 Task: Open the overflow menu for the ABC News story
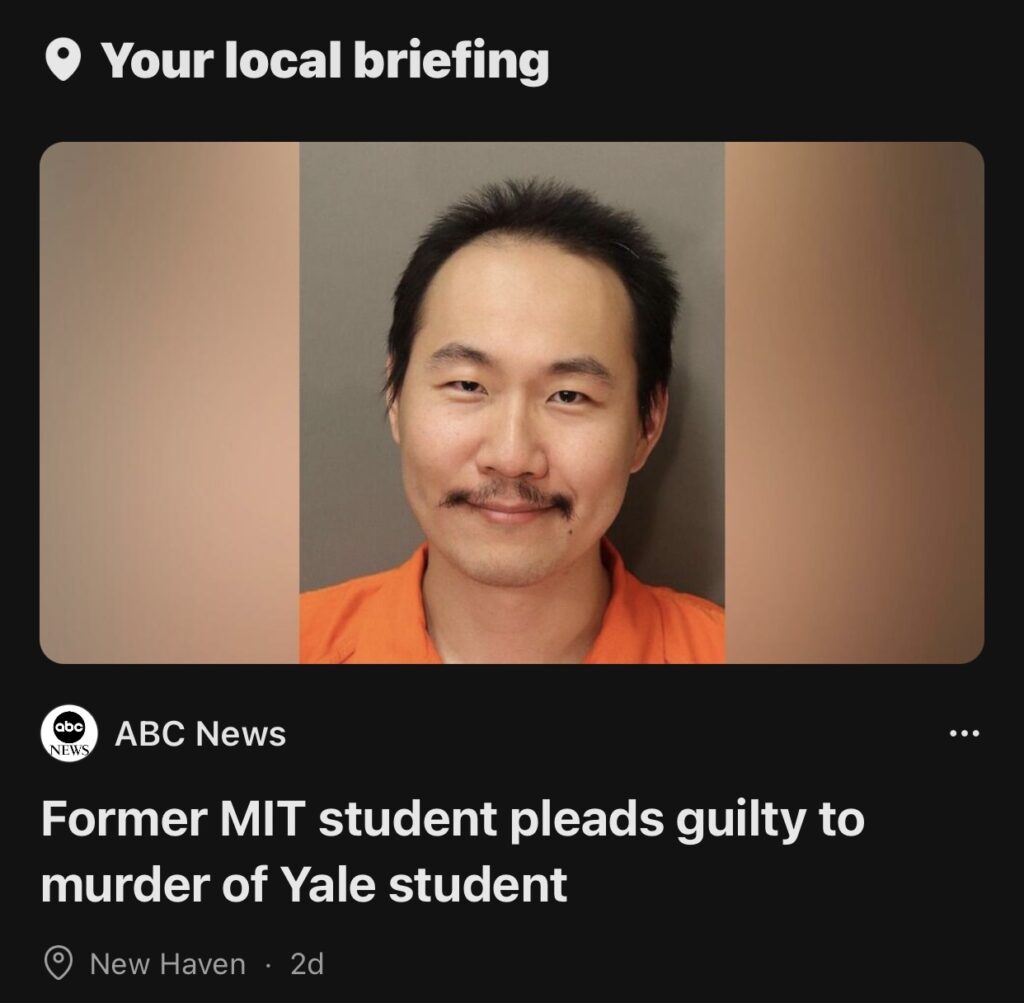(x=964, y=734)
